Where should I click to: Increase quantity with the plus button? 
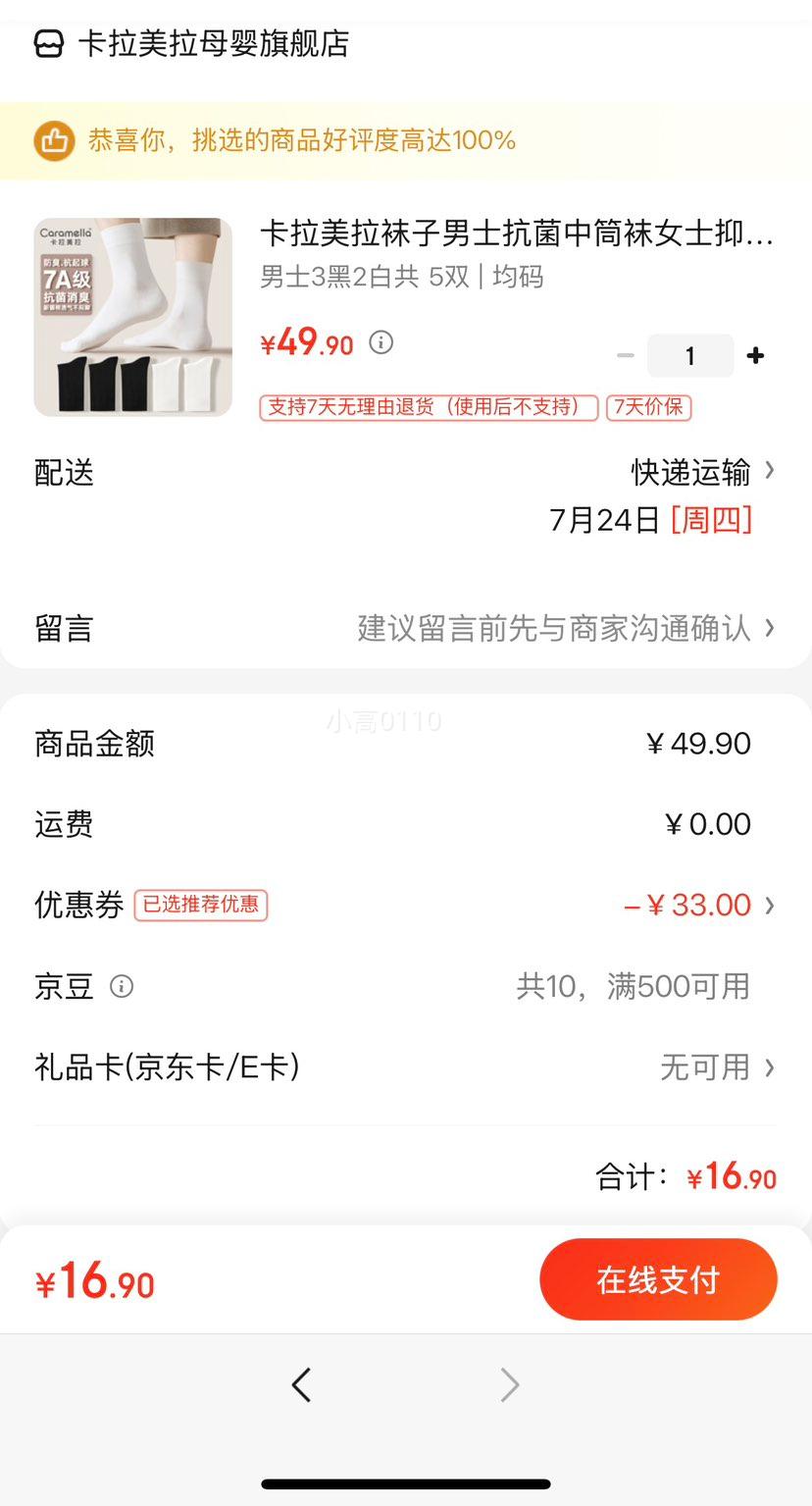(755, 355)
